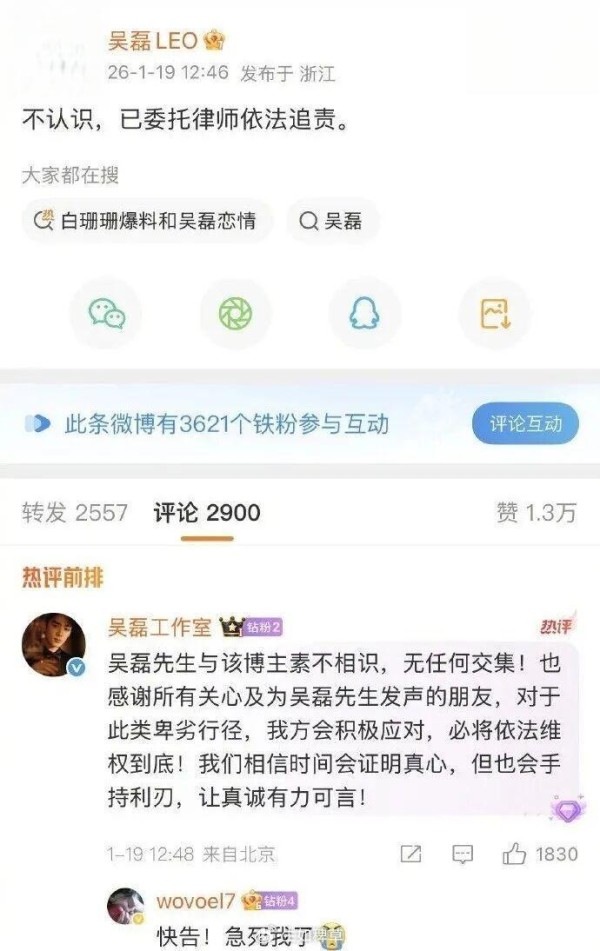
Task: Repost the 吴磊工作室 comment
Action: [x=410, y=854]
